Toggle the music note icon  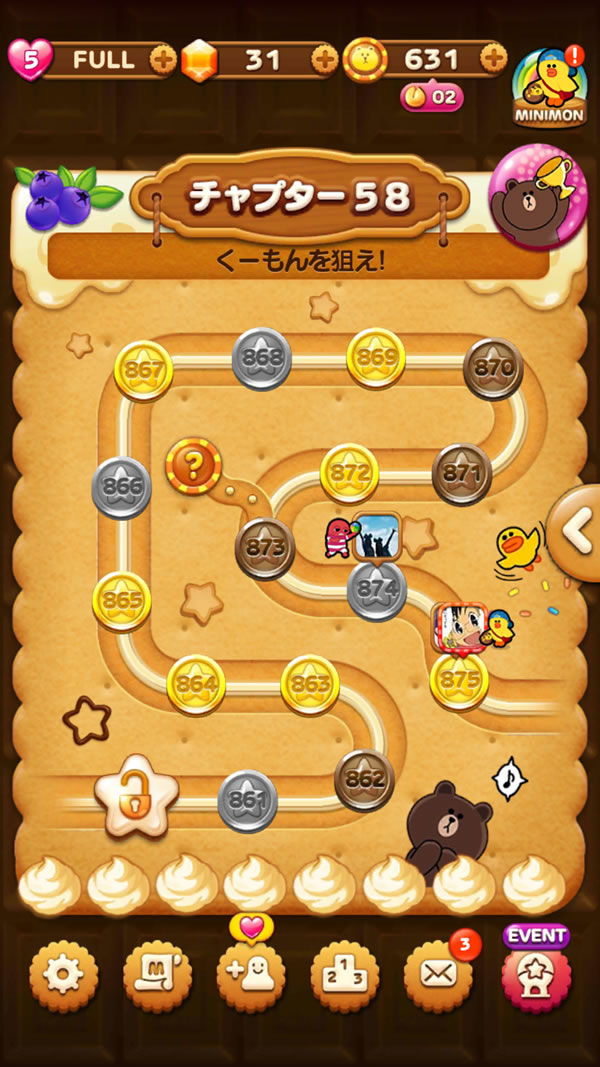510,778
